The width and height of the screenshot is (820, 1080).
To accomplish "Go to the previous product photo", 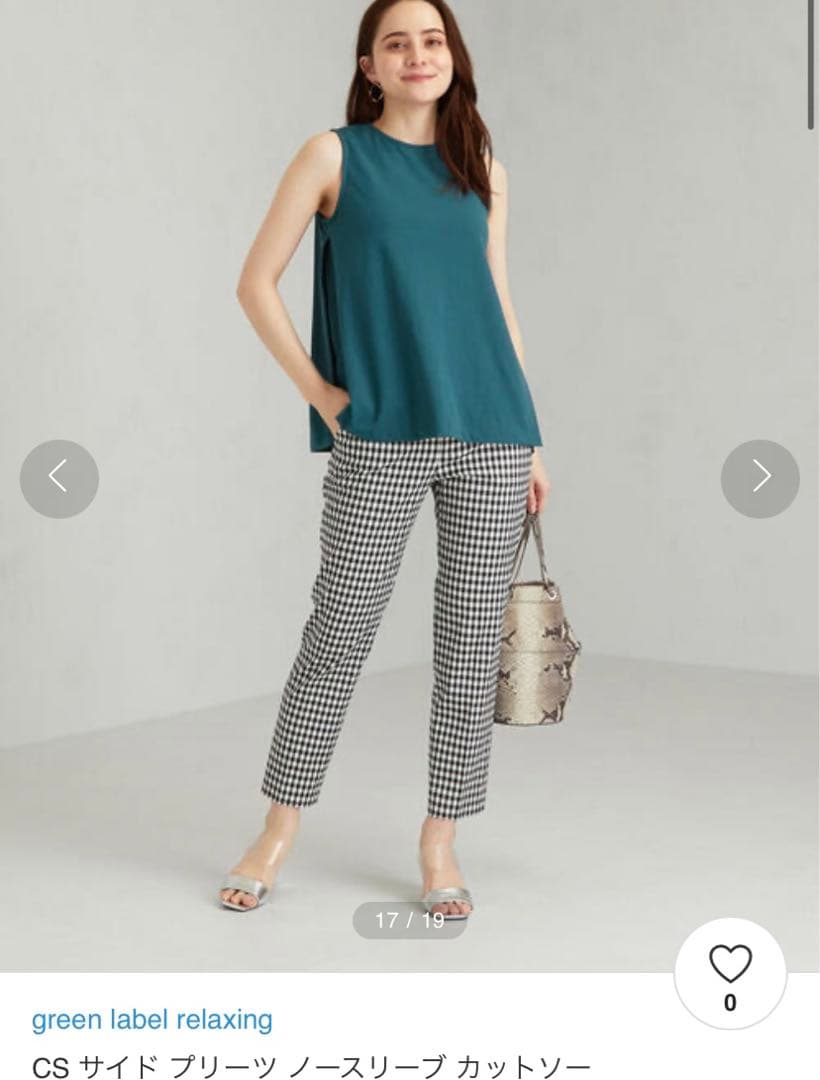I will coord(59,478).
